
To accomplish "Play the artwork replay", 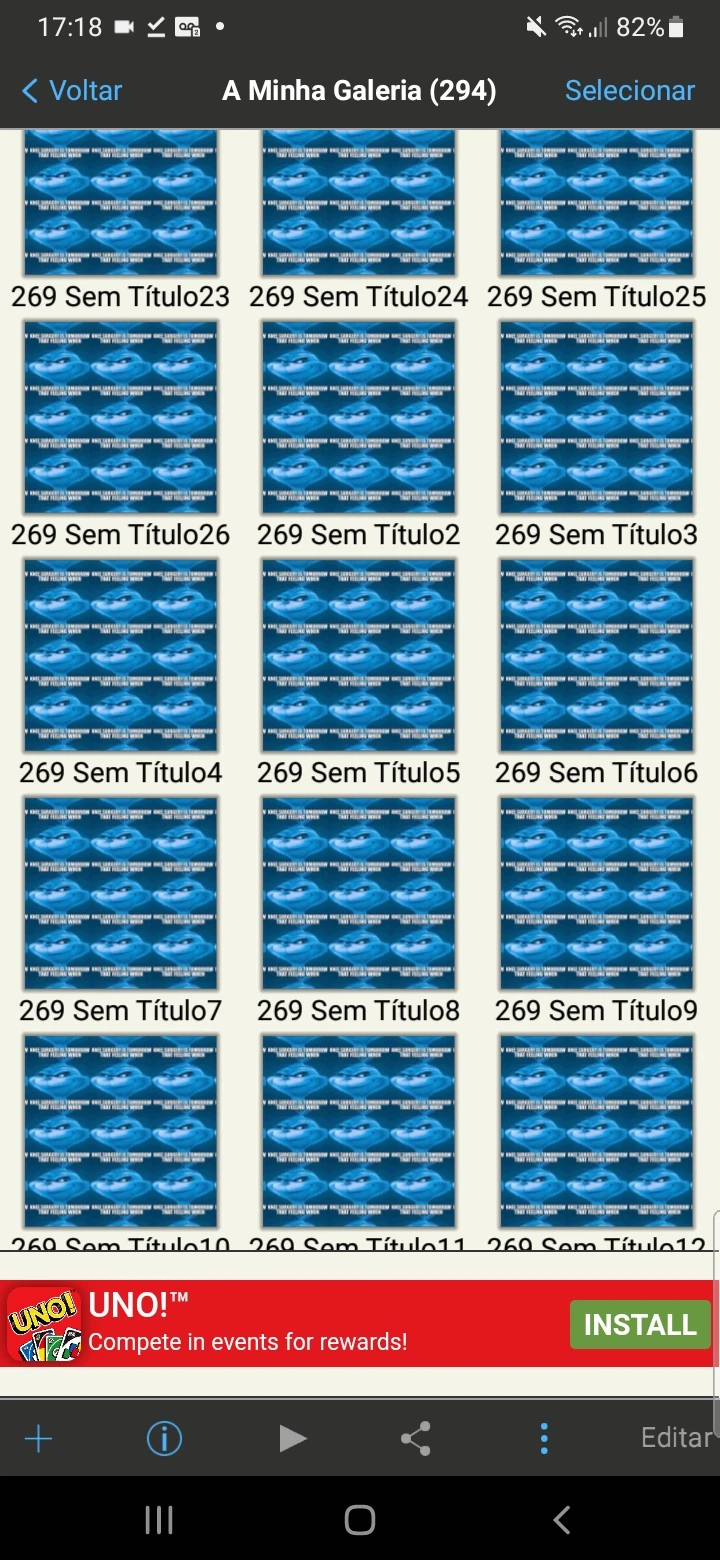I will tap(291, 1438).
